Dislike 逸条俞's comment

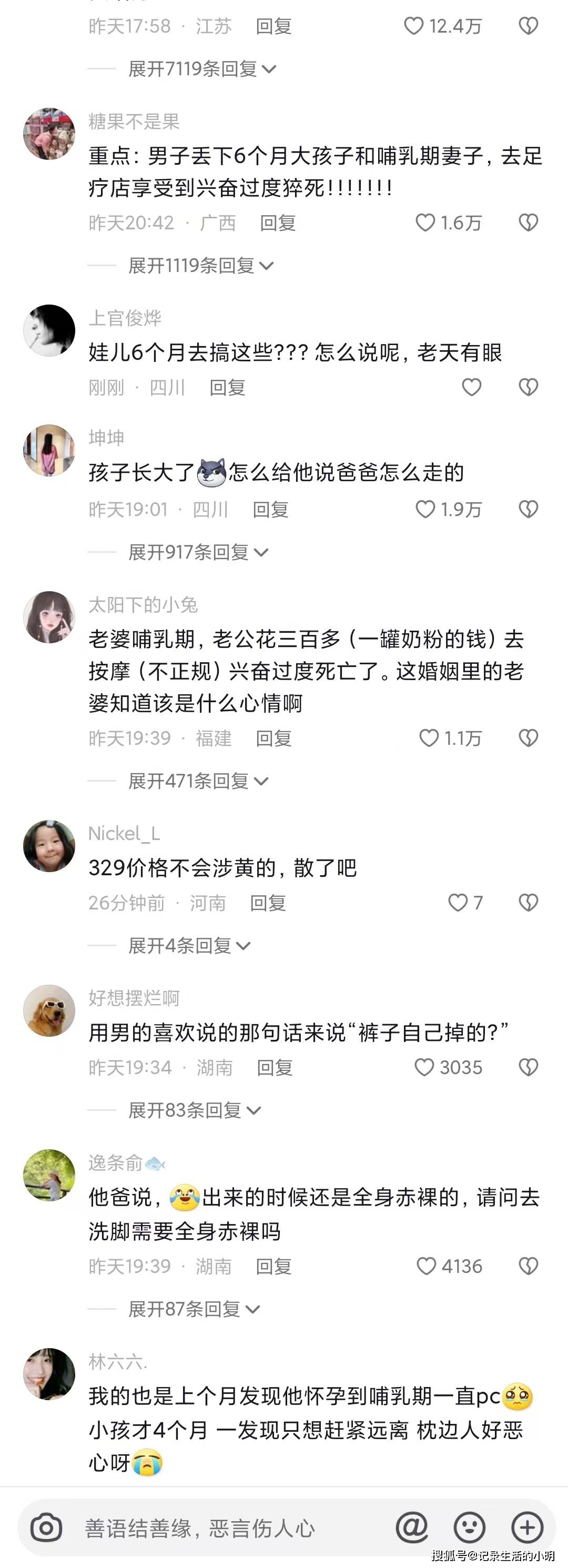pos(528,1267)
